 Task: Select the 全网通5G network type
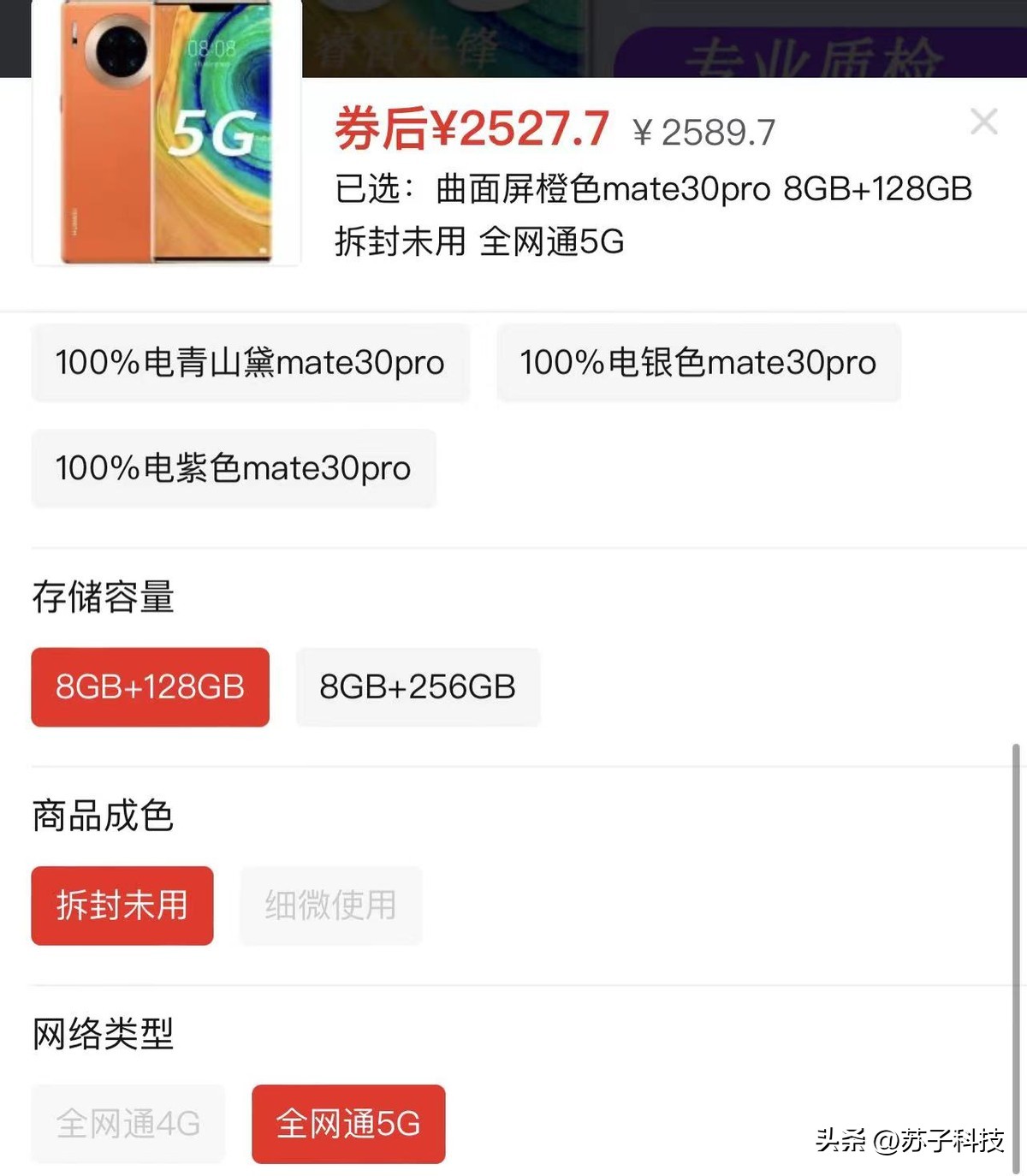pyautogui.click(x=347, y=1124)
